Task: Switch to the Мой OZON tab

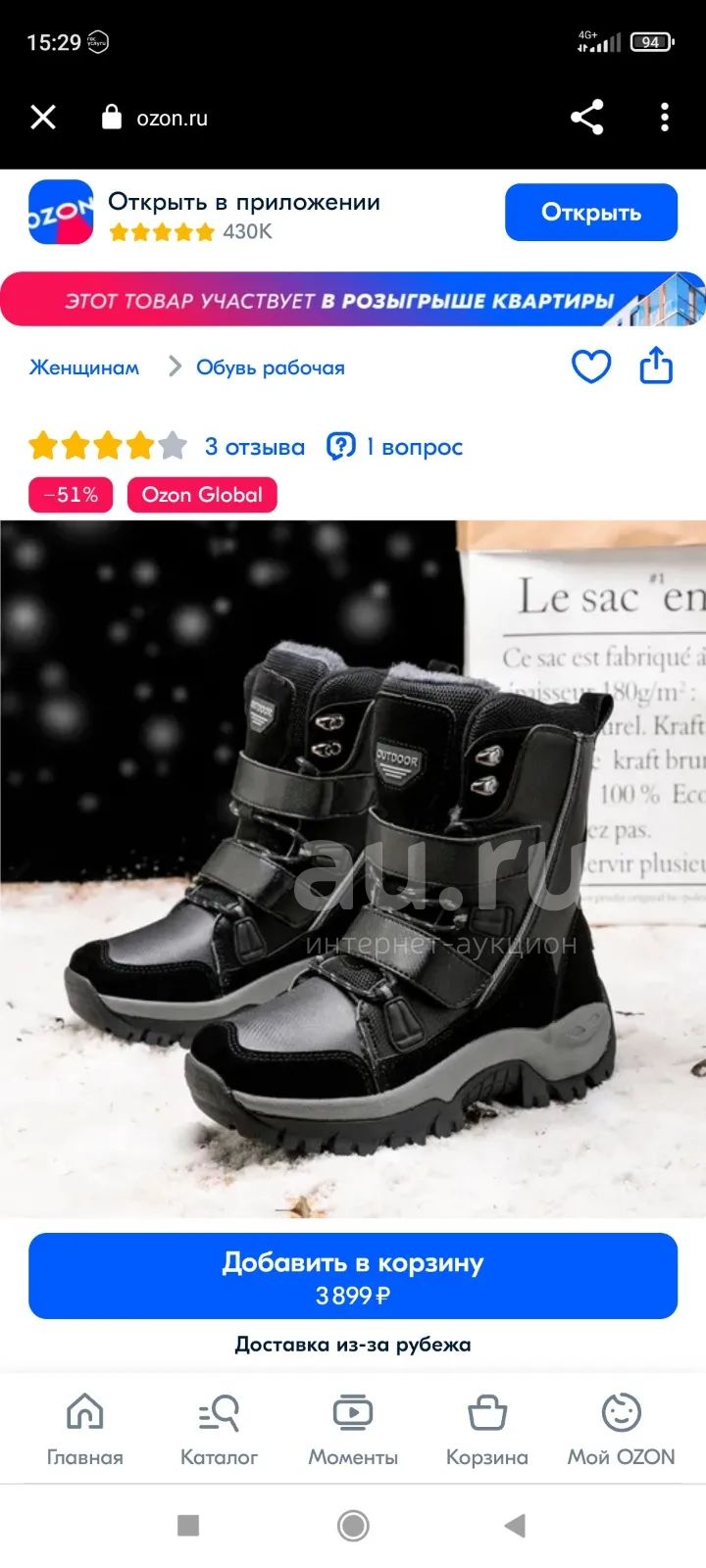Action: click(622, 1430)
